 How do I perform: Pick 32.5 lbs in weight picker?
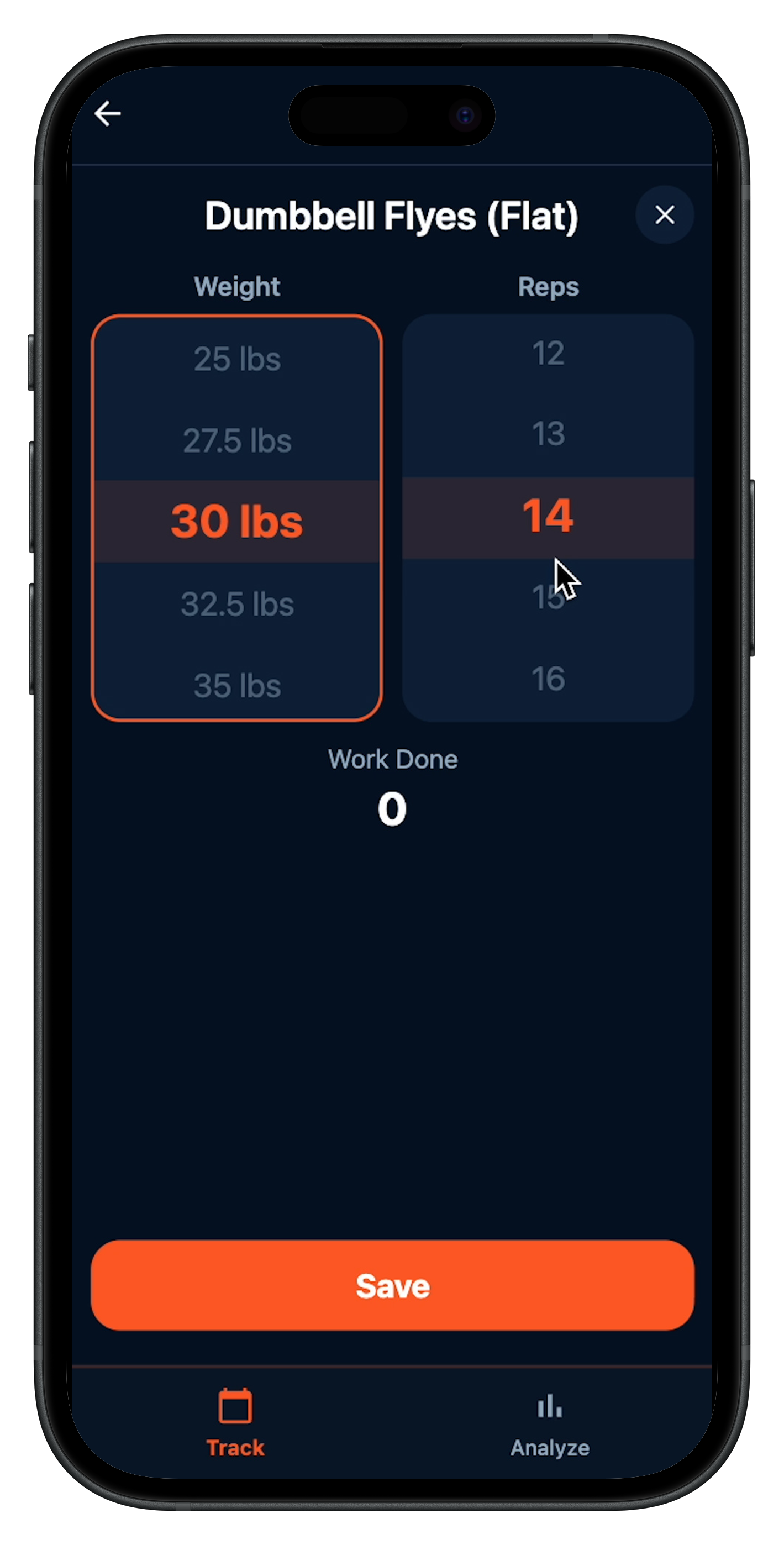pos(237,604)
